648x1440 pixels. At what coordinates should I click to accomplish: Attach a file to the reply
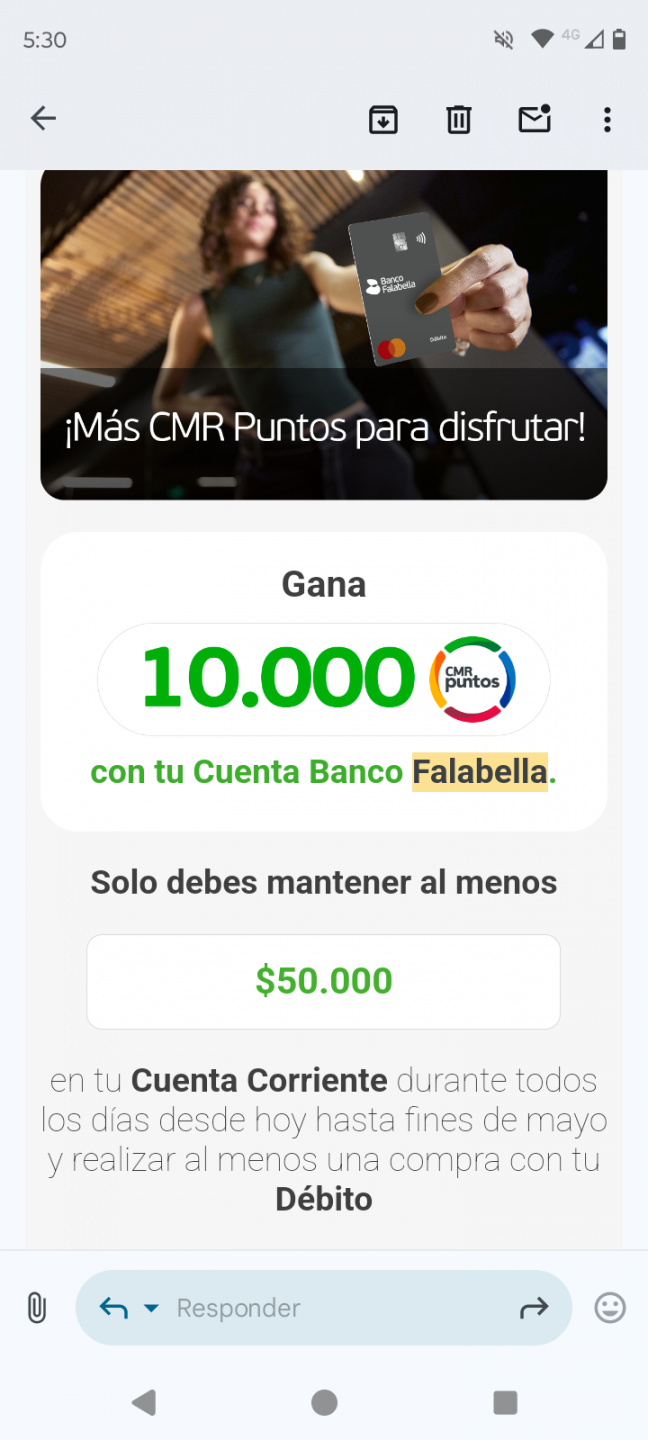click(36, 1308)
